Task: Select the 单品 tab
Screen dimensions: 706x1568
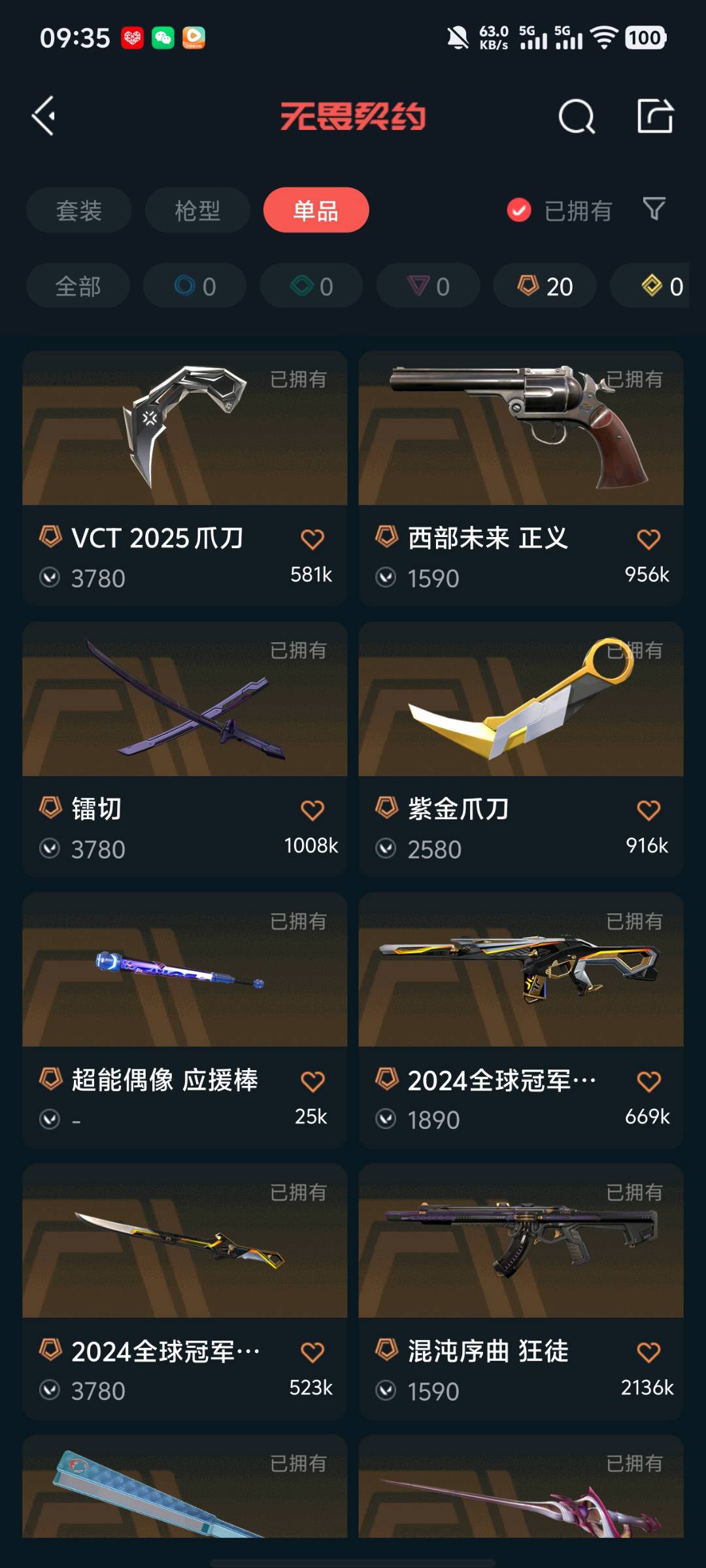Action: (x=316, y=210)
